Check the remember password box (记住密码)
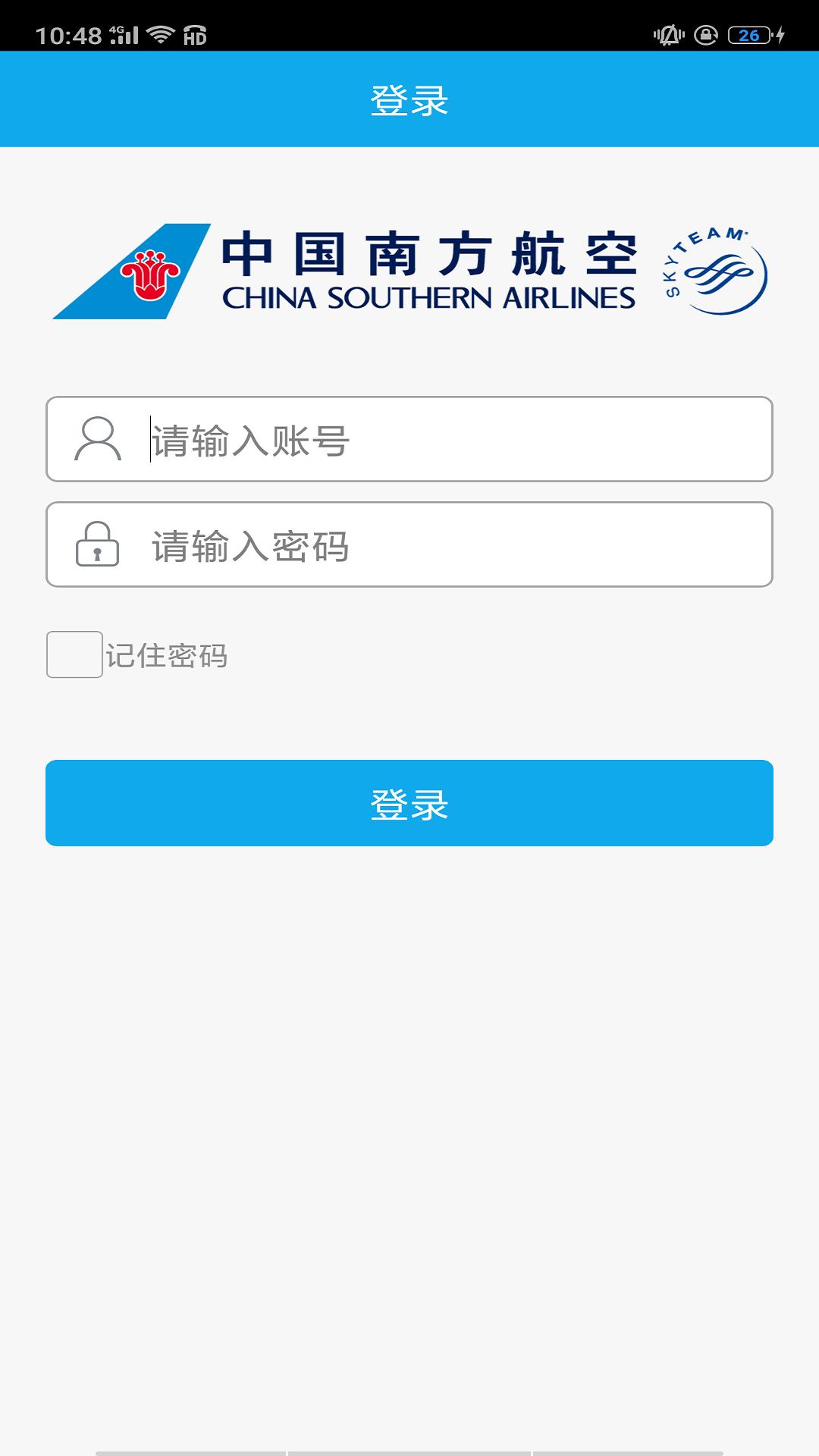 (74, 654)
